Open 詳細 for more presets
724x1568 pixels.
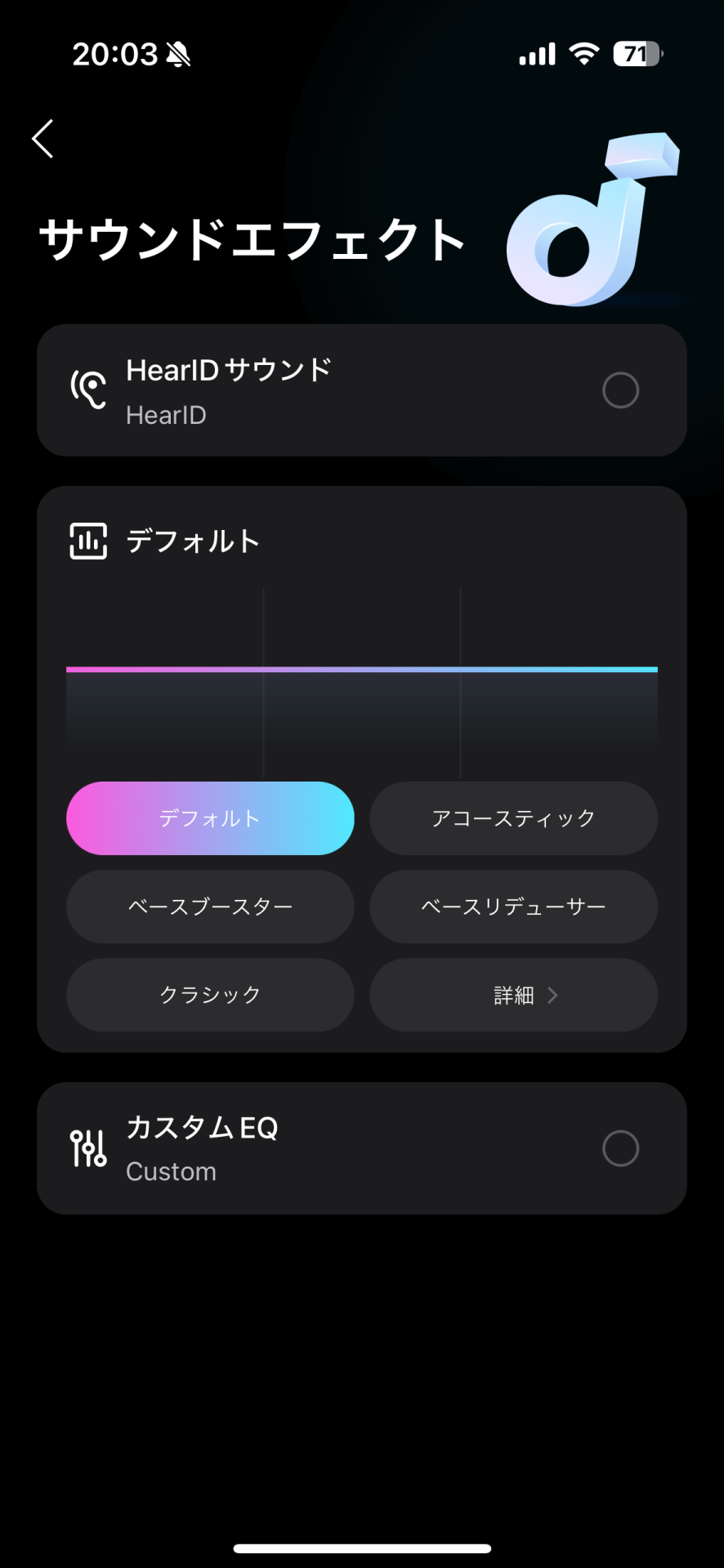513,995
